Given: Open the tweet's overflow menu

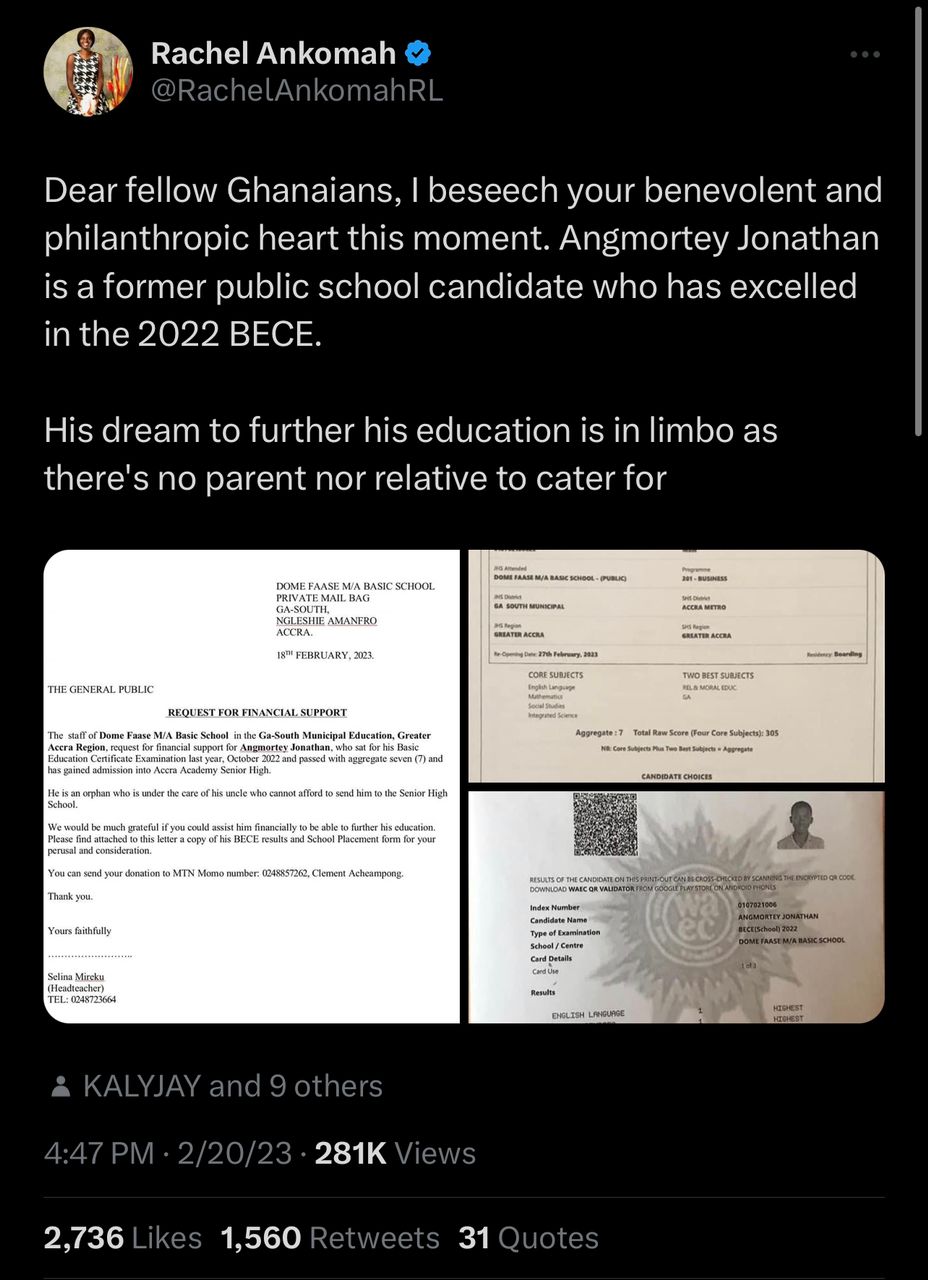Looking at the screenshot, I should point(865,55).
